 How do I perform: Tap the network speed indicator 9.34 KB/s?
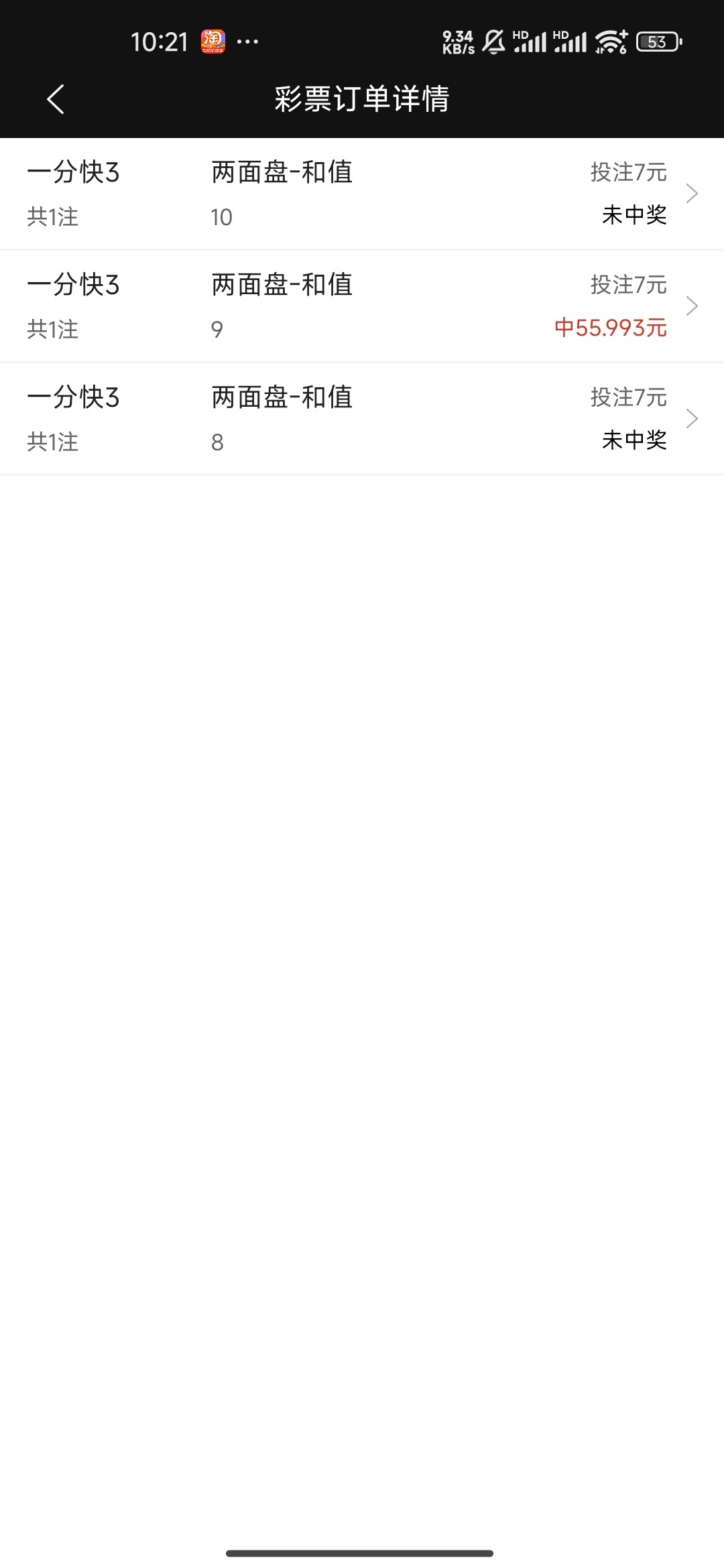(x=458, y=40)
